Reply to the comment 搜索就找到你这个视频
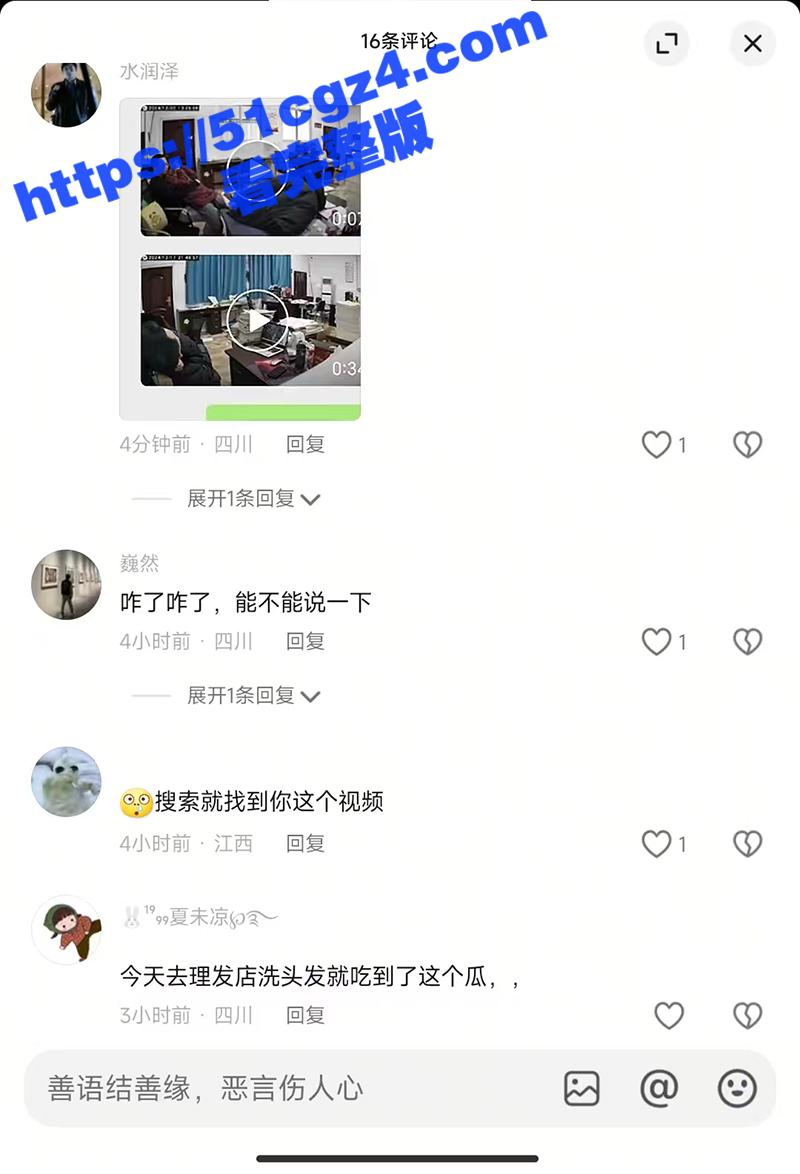Image resolution: width=800 pixels, height=1174 pixels. click(305, 844)
